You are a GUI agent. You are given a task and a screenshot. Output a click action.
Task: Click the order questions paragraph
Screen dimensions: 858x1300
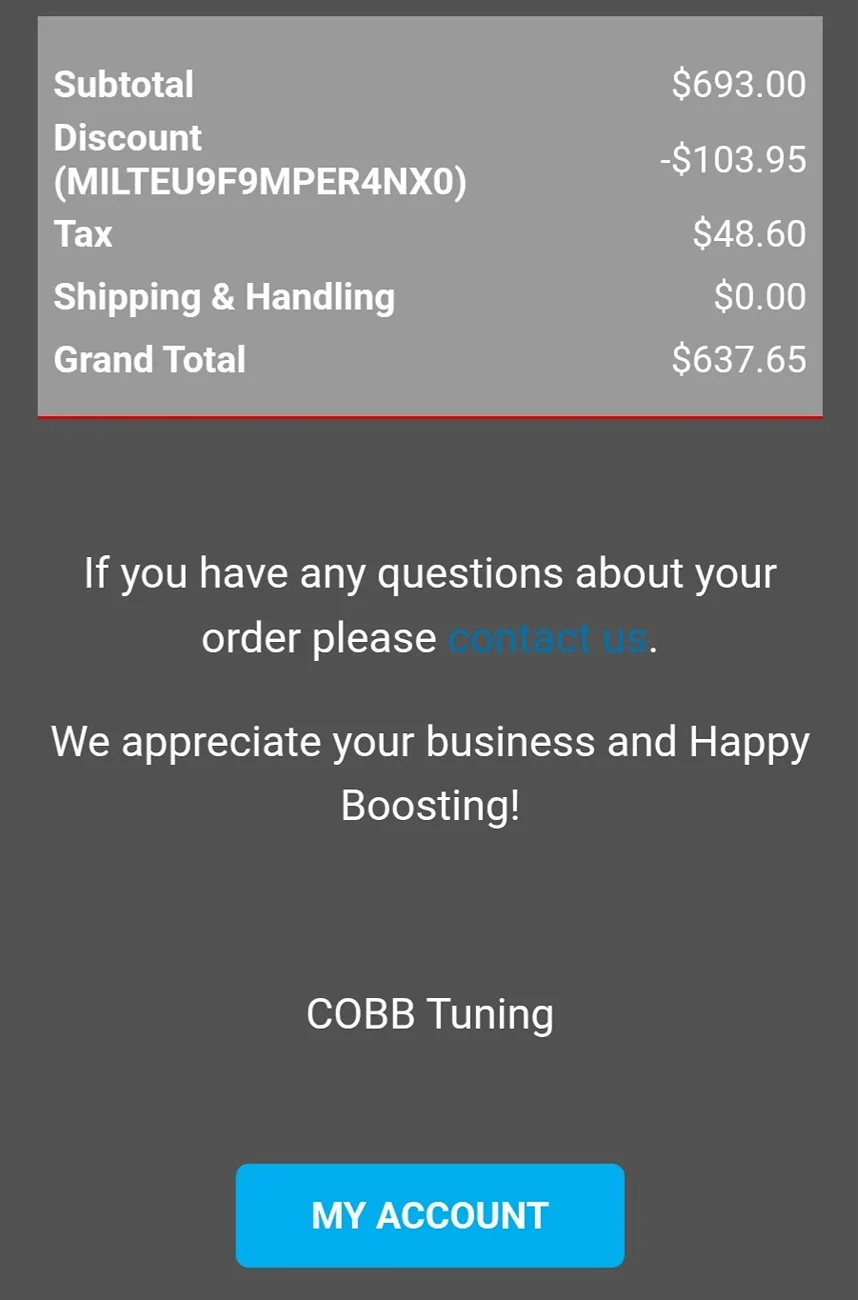(430, 603)
